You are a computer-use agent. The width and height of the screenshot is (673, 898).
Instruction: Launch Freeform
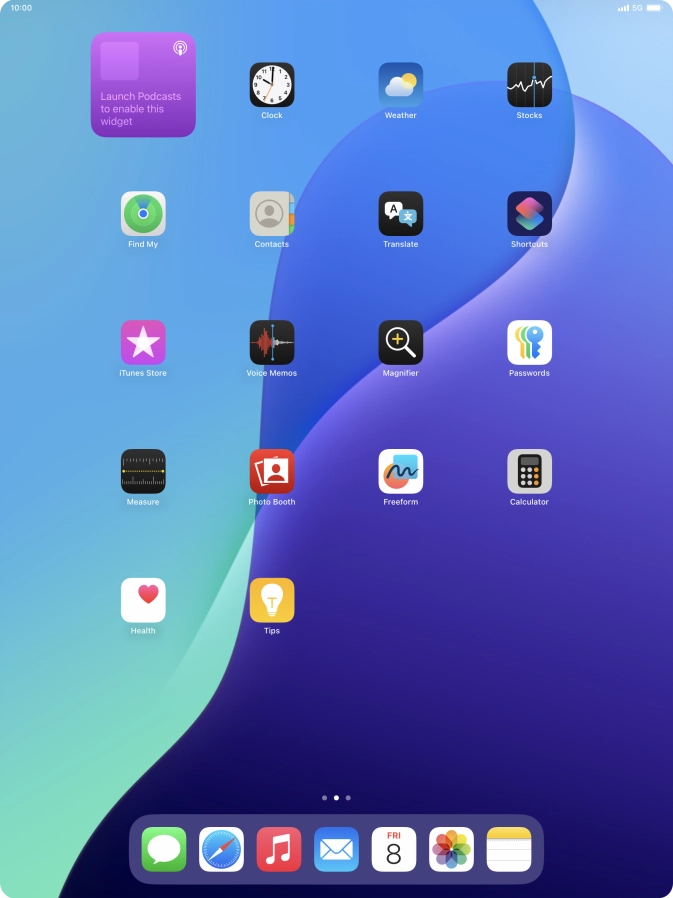(x=401, y=472)
